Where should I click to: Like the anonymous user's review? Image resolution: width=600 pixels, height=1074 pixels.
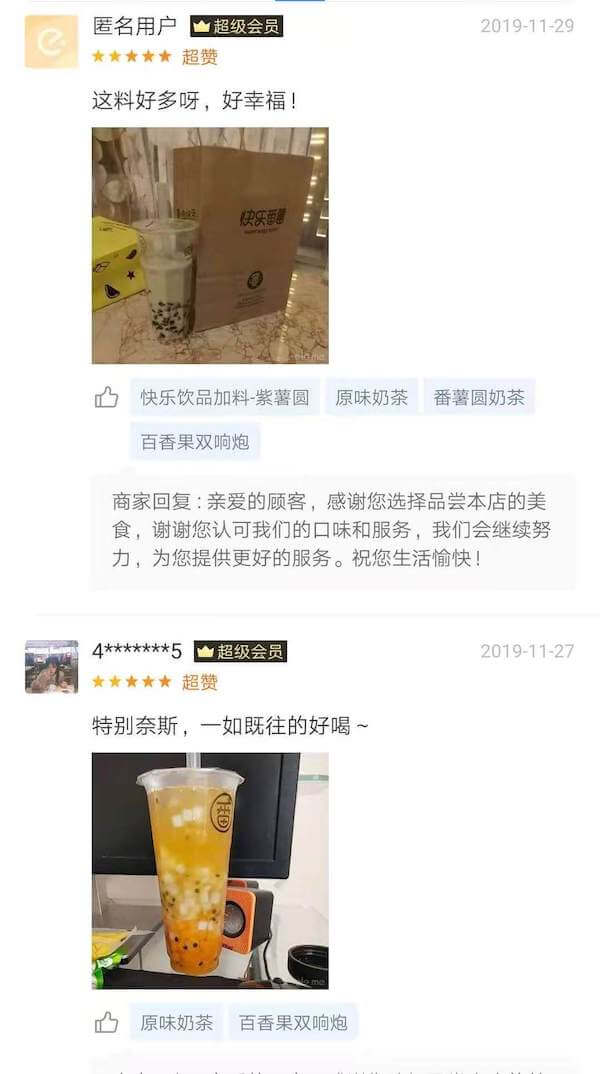coord(107,398)
